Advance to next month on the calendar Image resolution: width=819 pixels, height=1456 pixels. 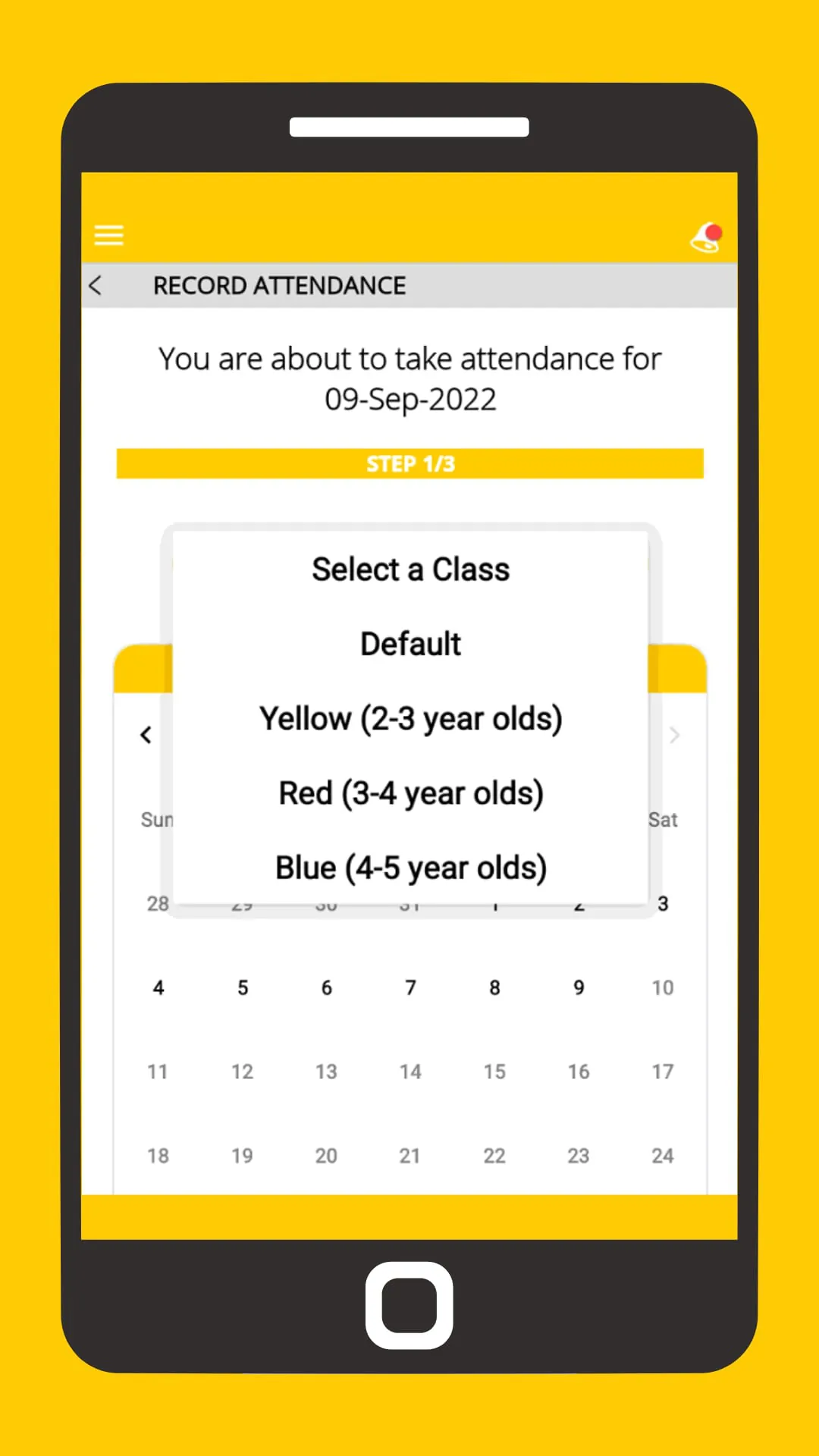674,734
